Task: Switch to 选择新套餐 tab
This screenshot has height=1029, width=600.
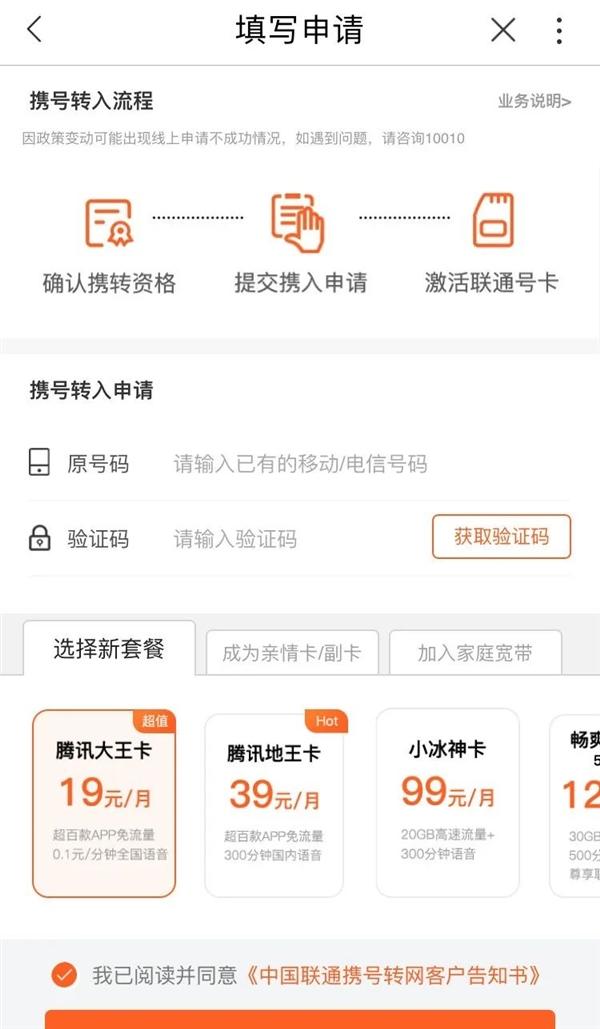Action: click(109, 650)
